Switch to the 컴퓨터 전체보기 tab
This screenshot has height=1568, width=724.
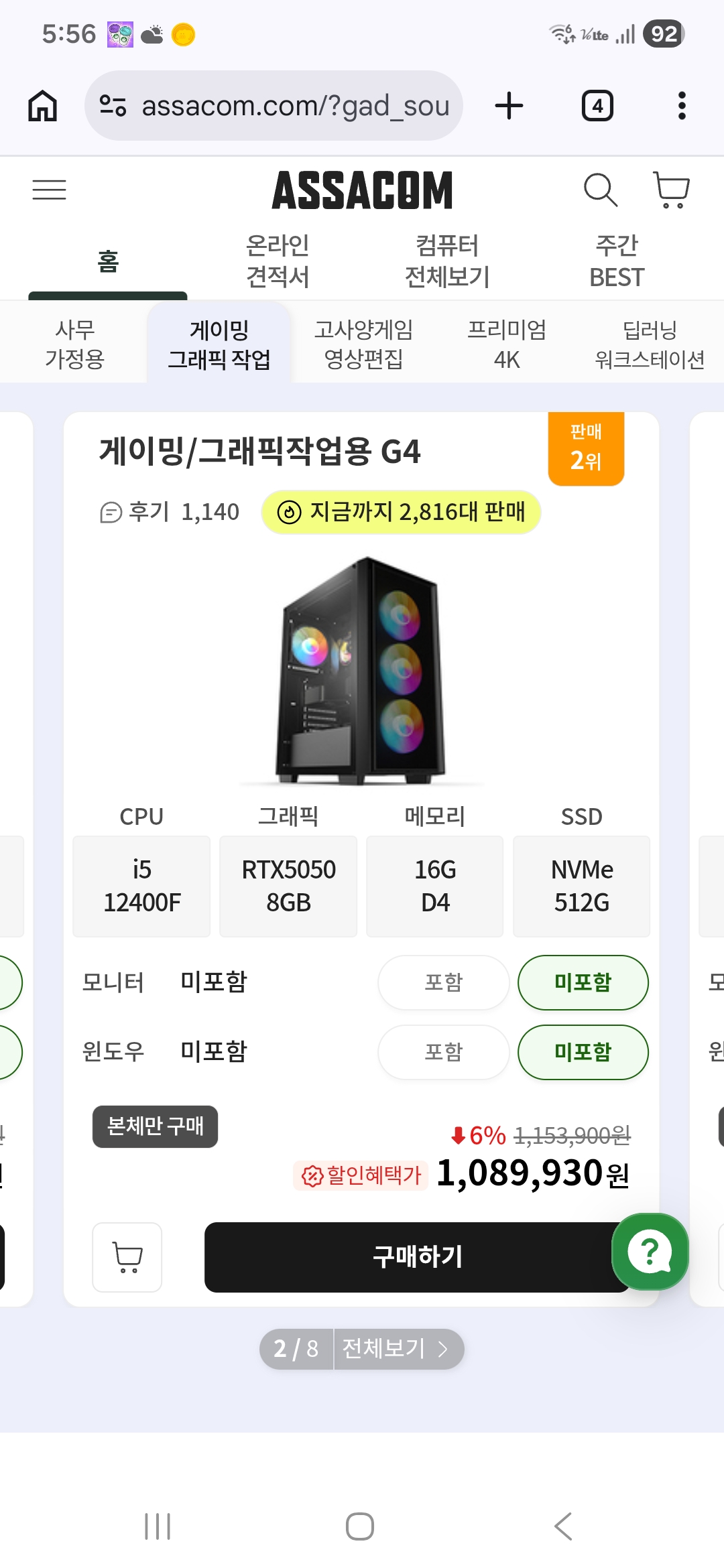coord(447,261)
